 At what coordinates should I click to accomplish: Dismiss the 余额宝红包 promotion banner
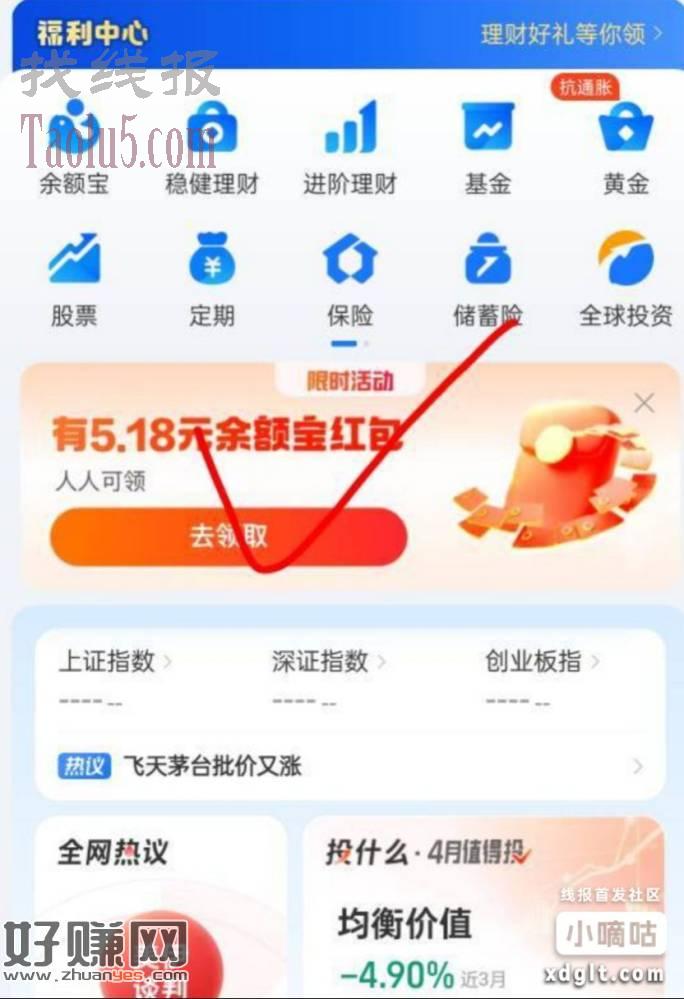coord(645,403)
